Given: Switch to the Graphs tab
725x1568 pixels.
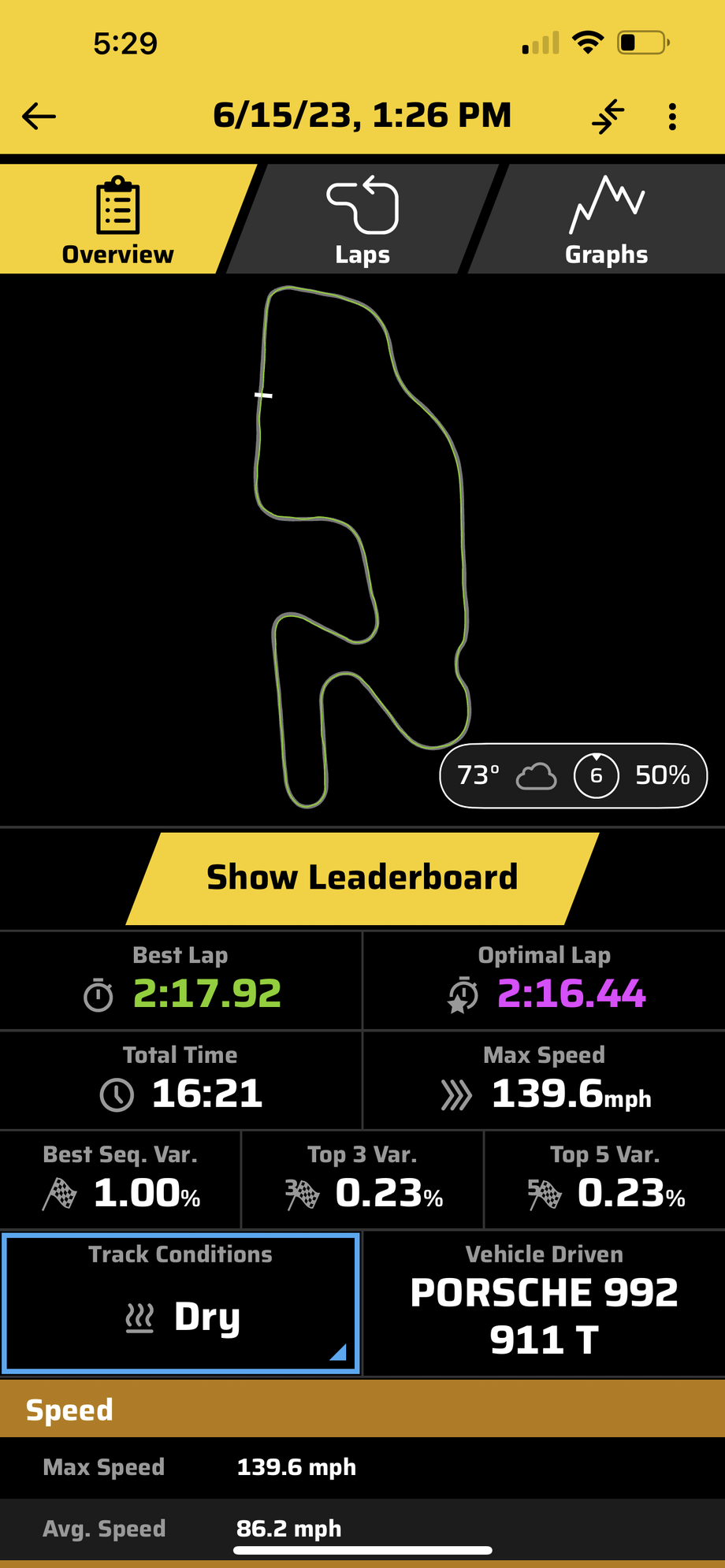Looking at the screenshot, I should coord(606,221).
